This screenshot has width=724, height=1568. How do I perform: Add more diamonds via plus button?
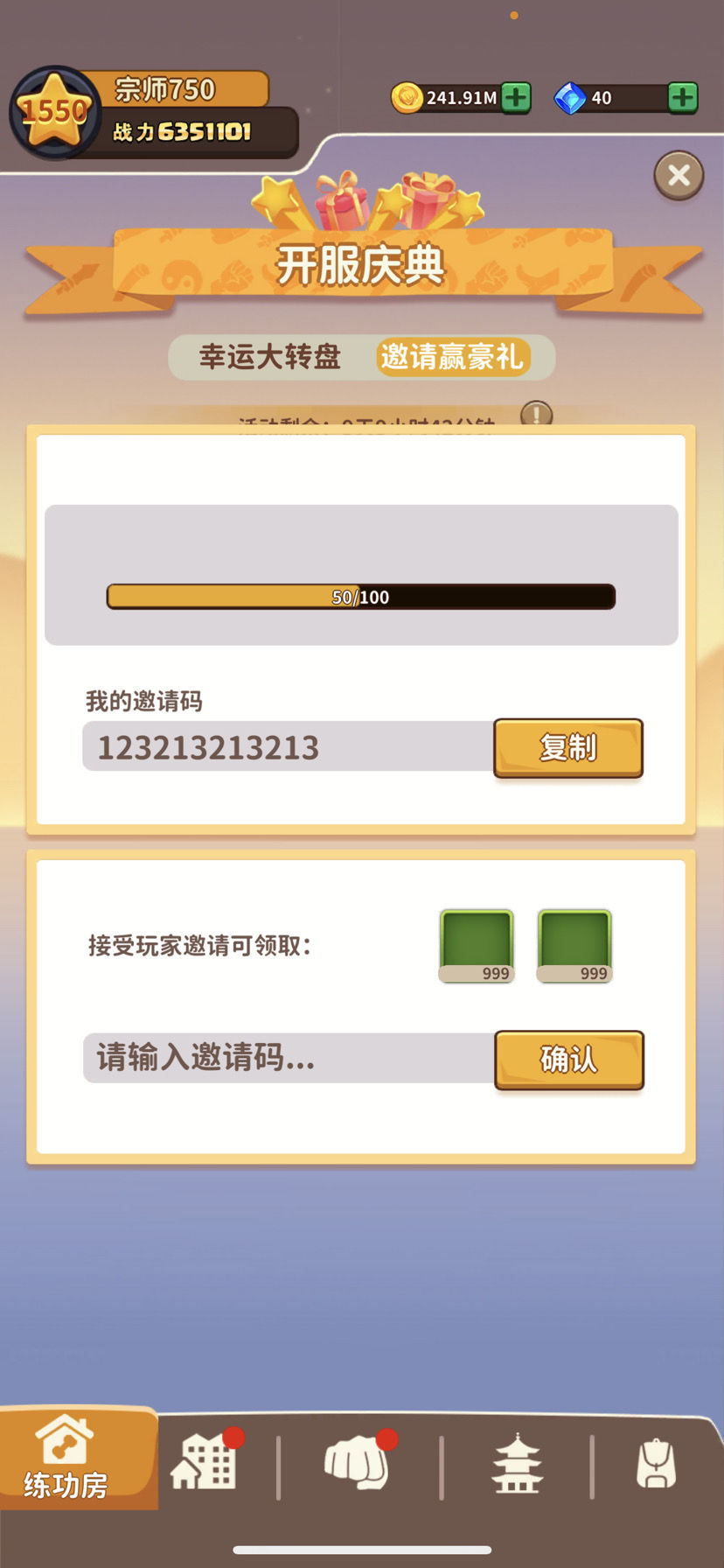pyautogui.click(x=682, y=97)
